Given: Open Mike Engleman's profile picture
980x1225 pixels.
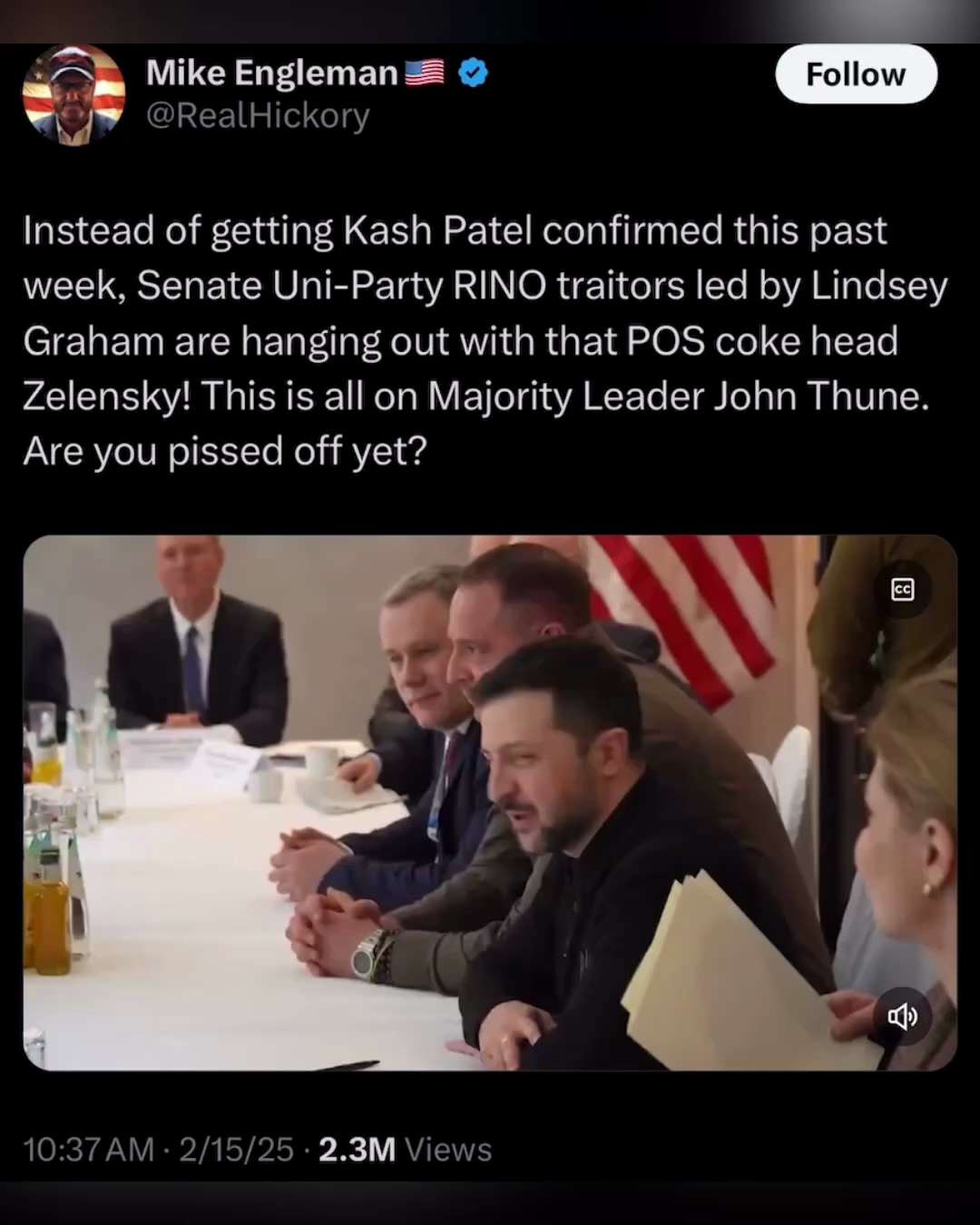Looking at the screenshot, I should [x=73, y=94].
